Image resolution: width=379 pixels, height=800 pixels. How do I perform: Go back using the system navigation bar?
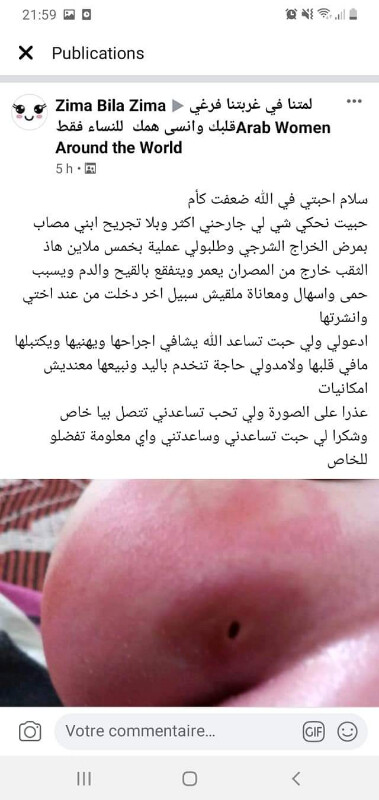click(x=296, y=779)
